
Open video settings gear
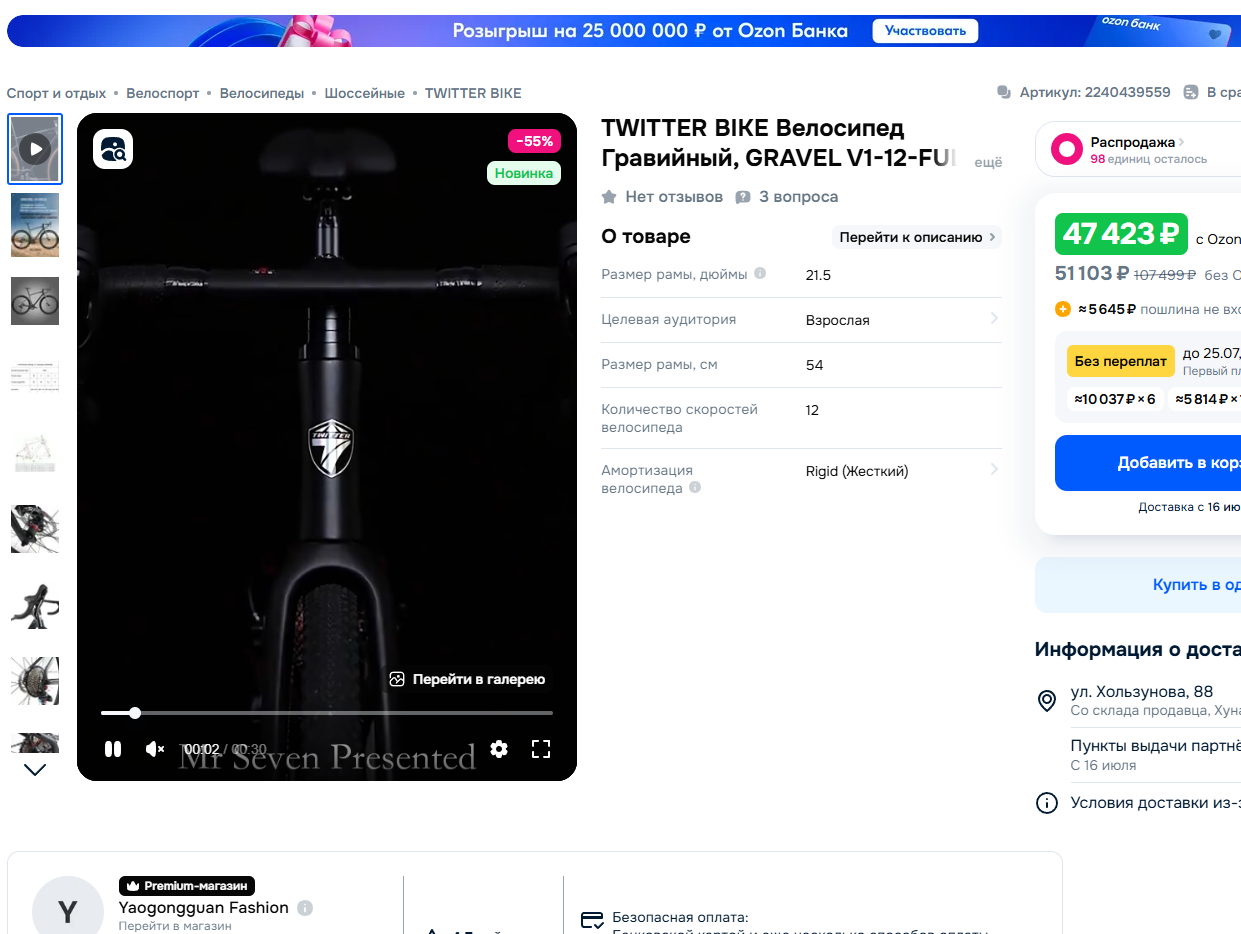tap(499, 749)
